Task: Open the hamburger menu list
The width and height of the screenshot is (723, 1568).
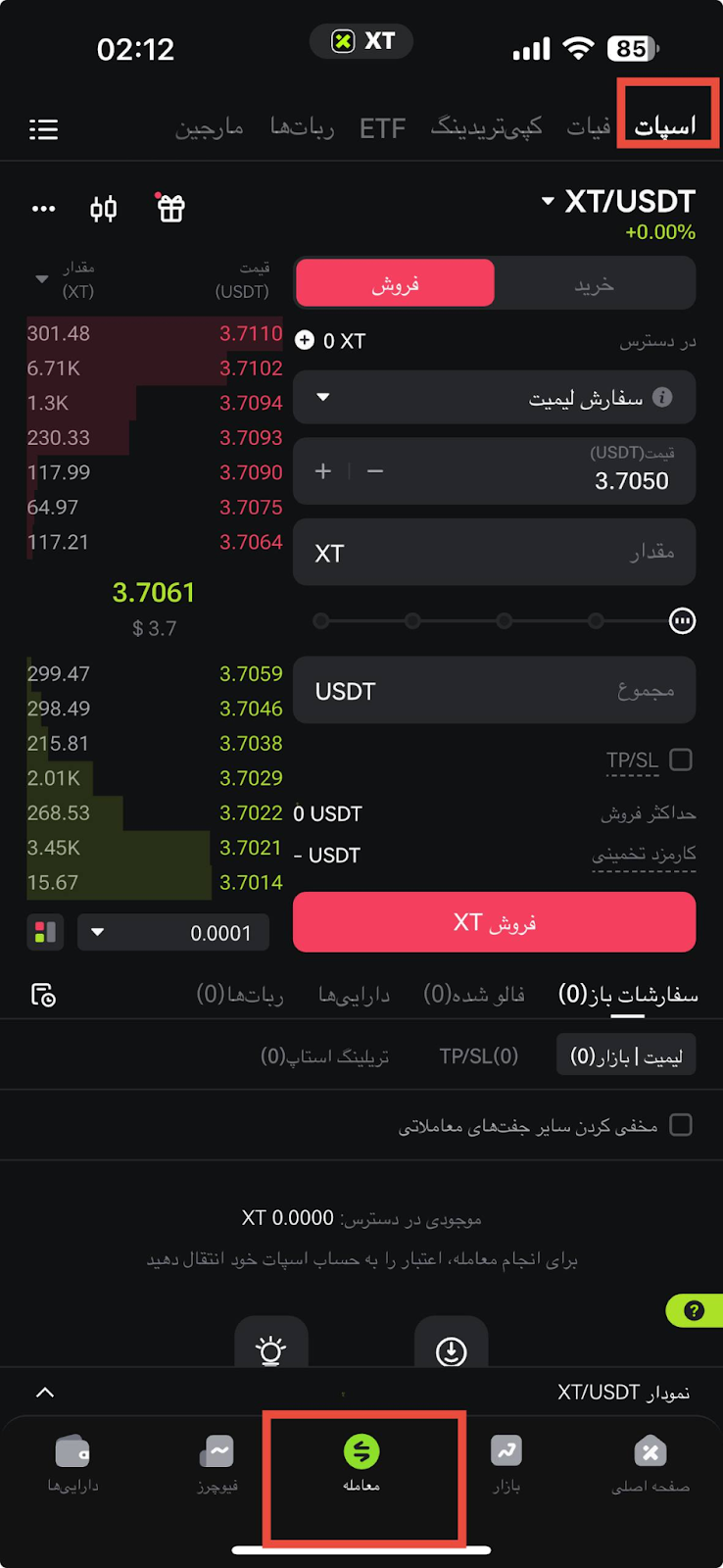Action: point(43,129)
